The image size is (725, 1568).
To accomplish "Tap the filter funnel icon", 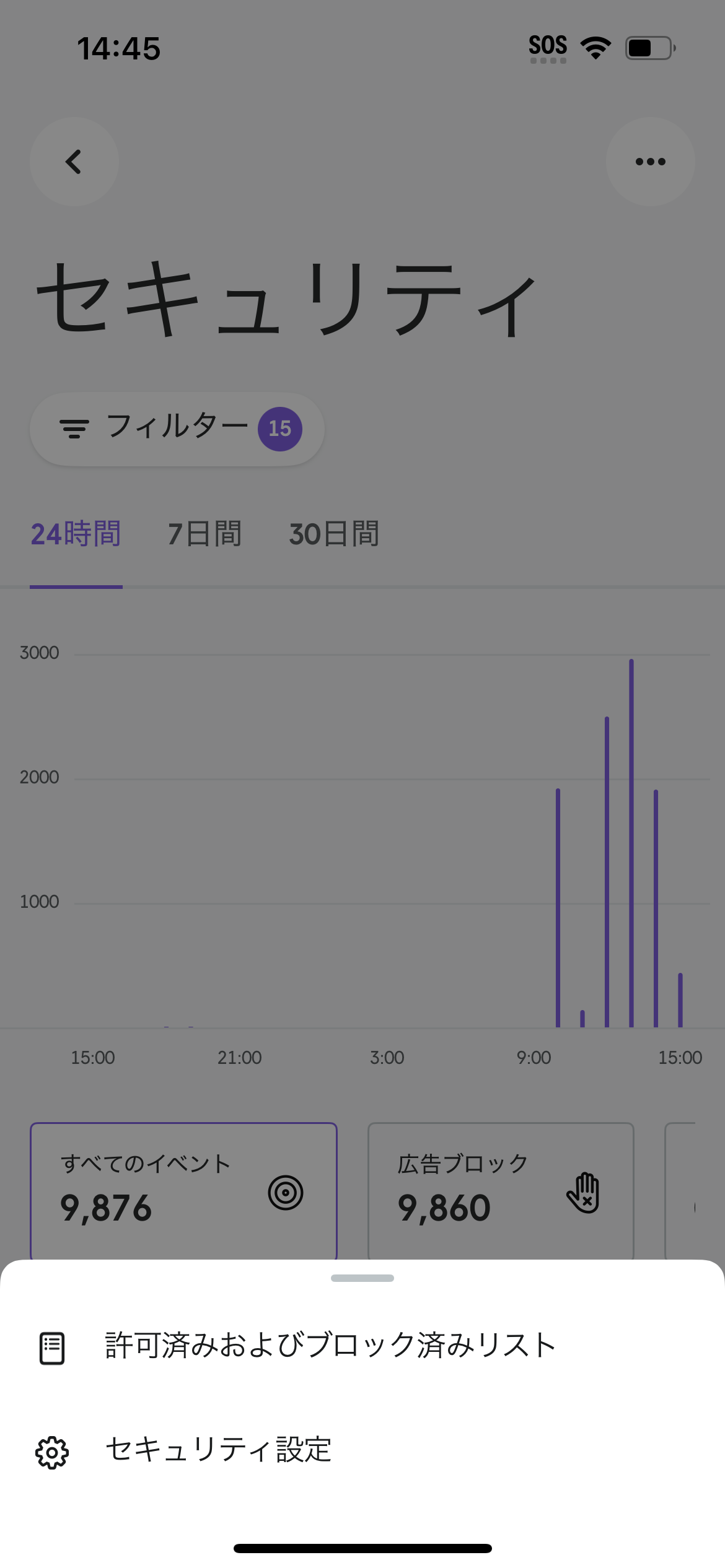I will click(74, 429).
